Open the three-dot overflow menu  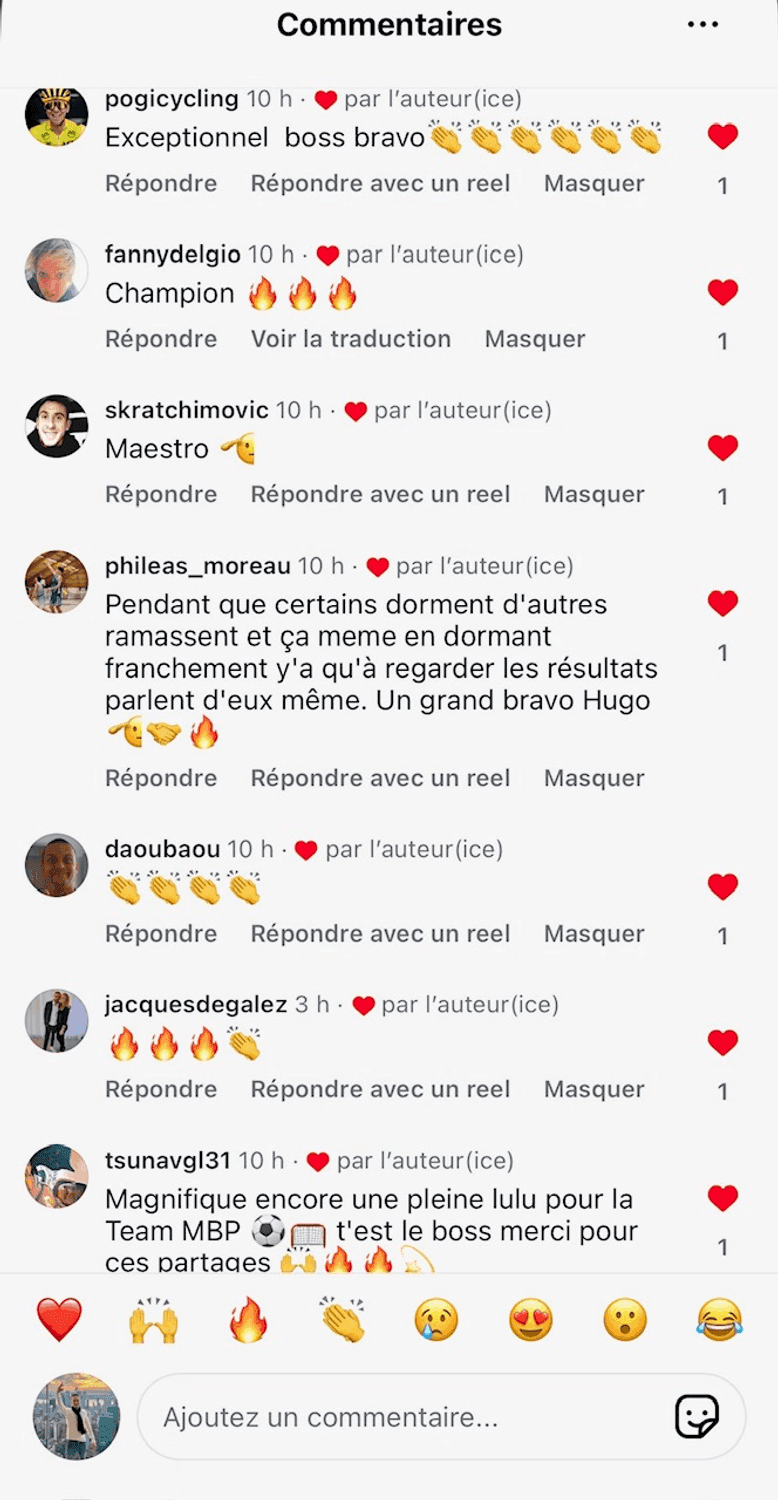coord(702,25)
